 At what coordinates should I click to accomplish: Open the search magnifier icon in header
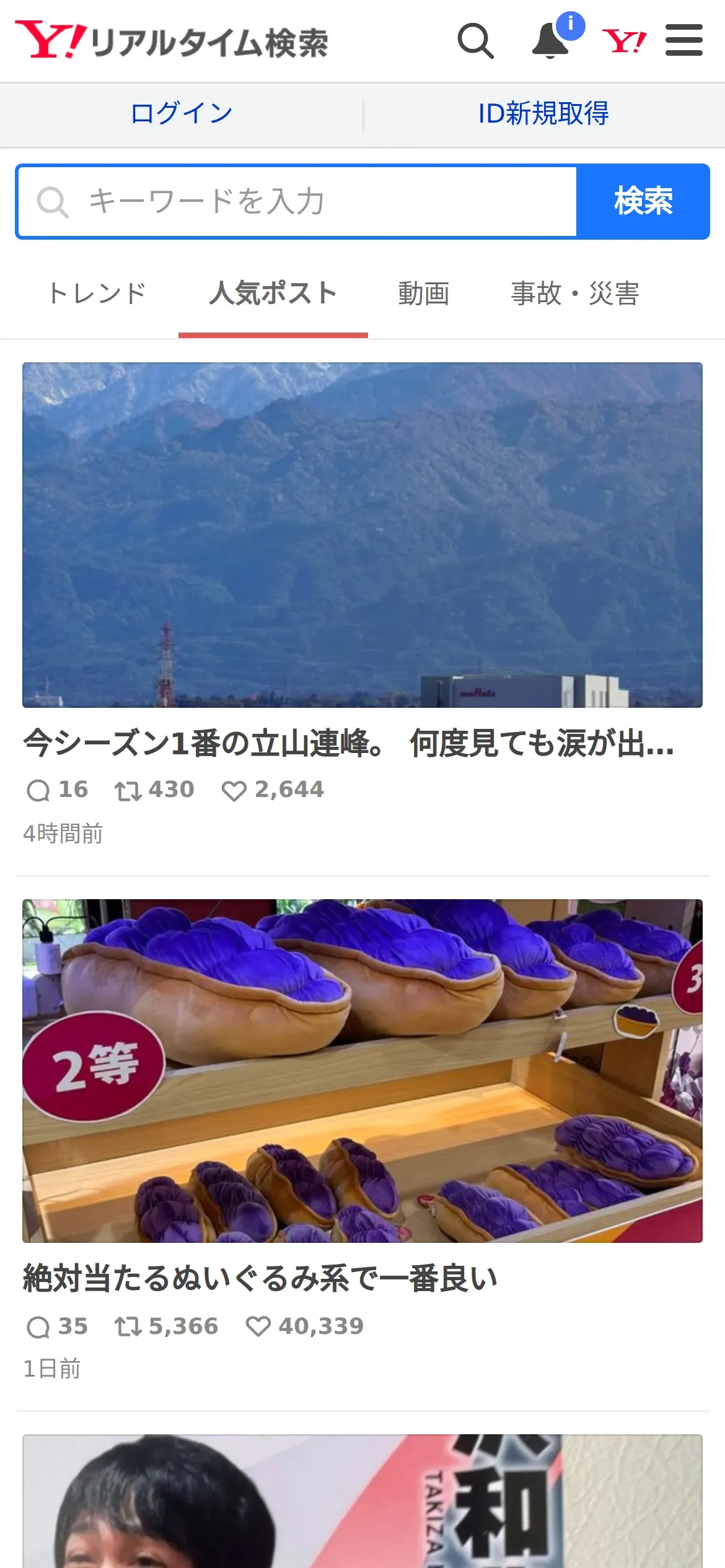(x=475, y=41)
